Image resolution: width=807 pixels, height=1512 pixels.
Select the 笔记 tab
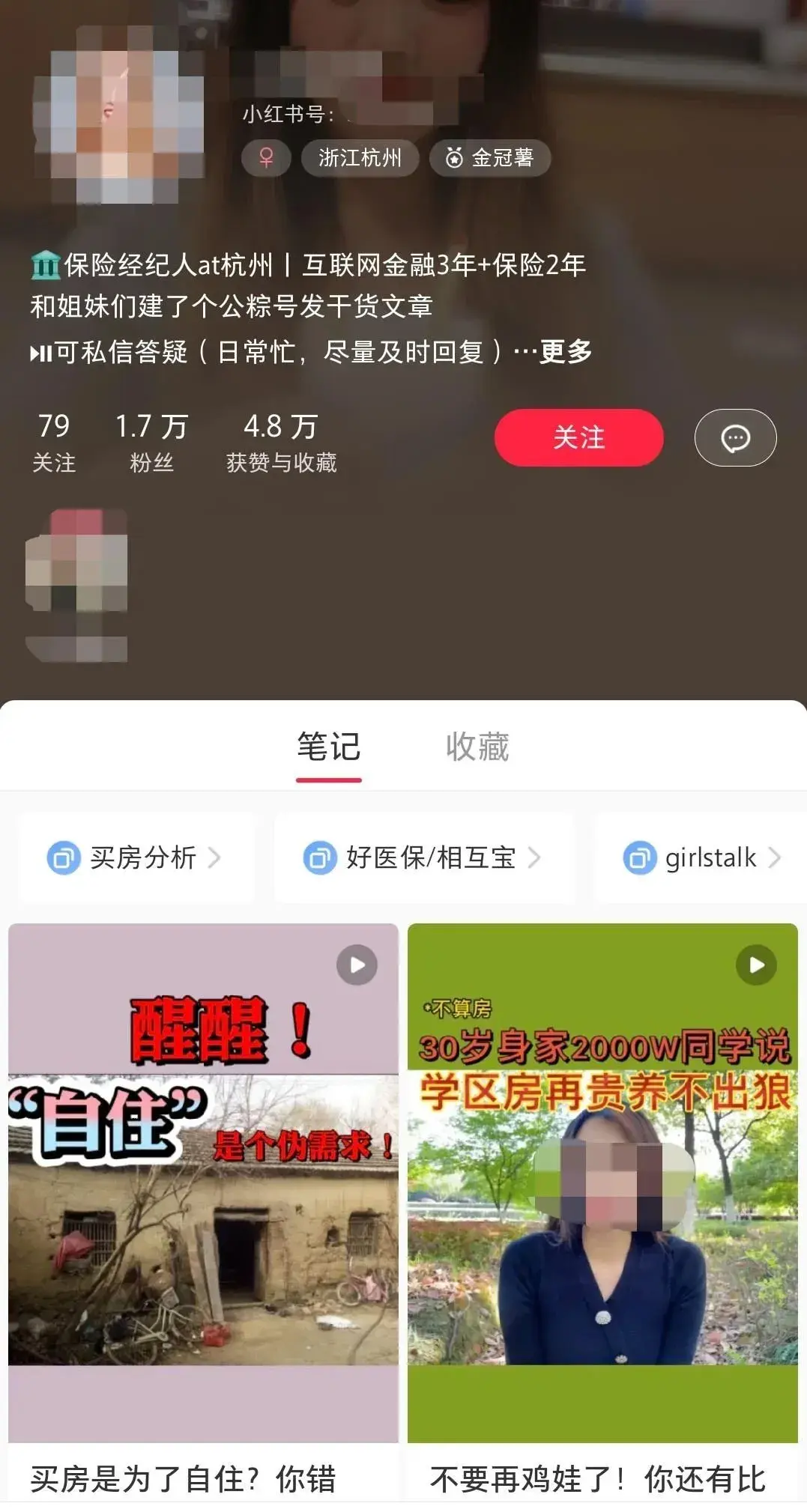(328, 747)
